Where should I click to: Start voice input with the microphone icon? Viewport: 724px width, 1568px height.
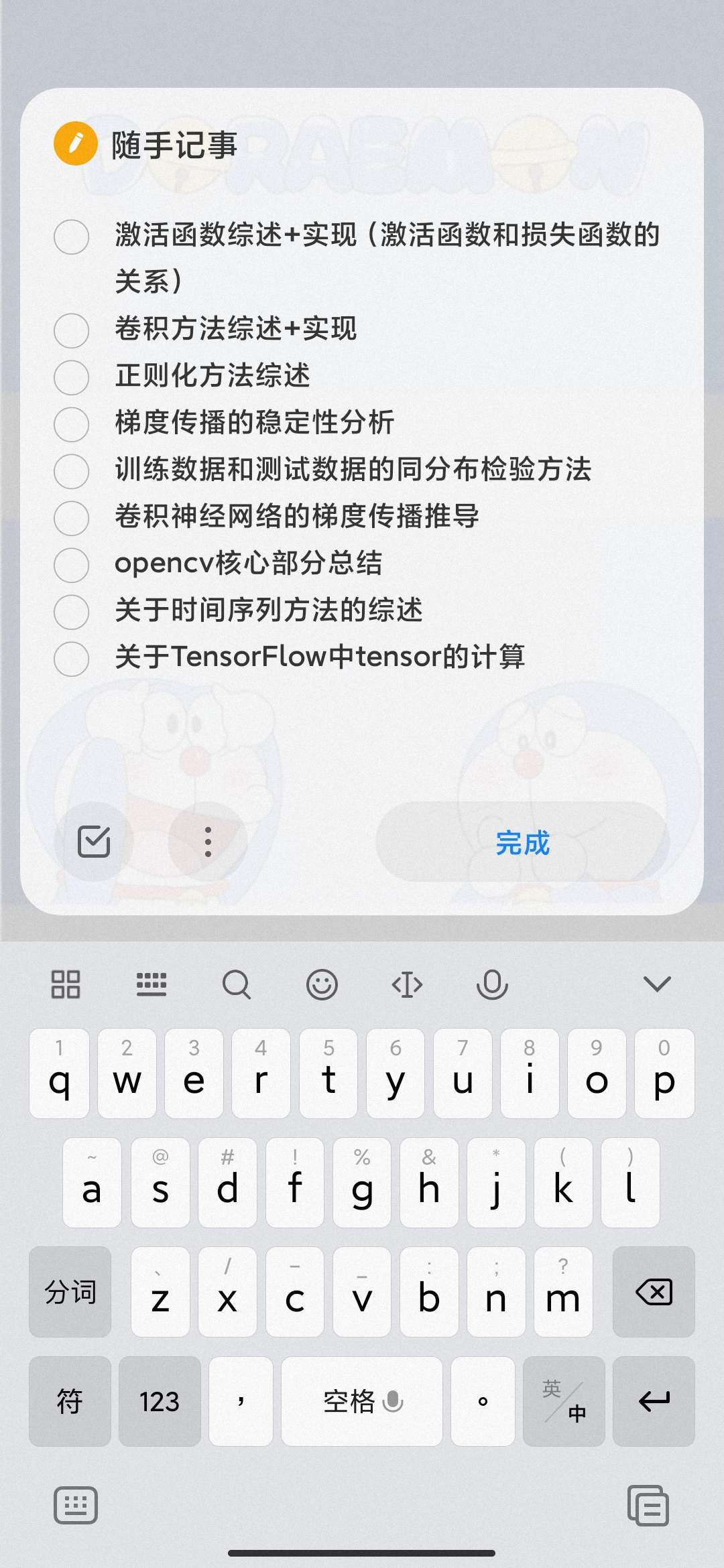pos(492,984)
